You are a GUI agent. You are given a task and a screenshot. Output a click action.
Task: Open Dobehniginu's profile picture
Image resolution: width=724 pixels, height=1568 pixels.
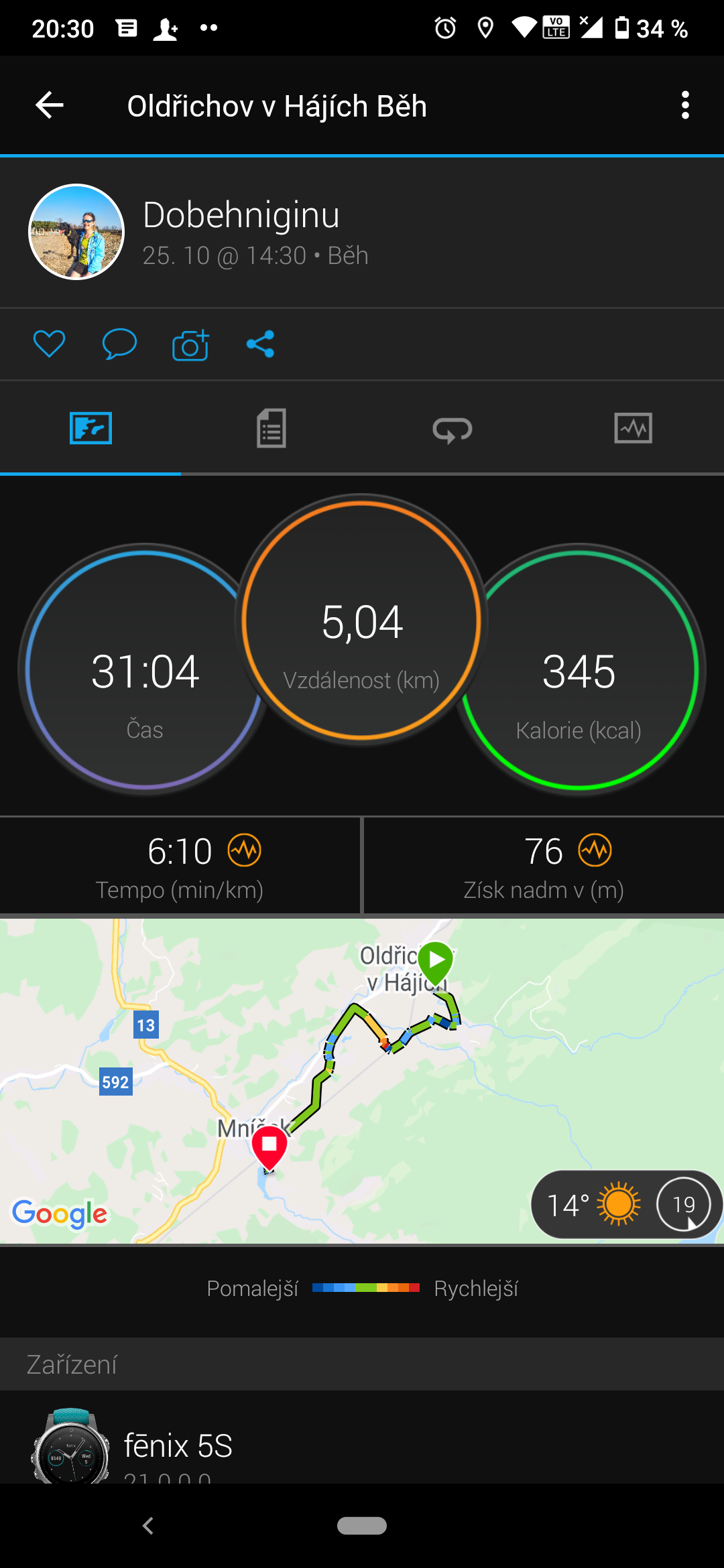[x=76, y=232]
